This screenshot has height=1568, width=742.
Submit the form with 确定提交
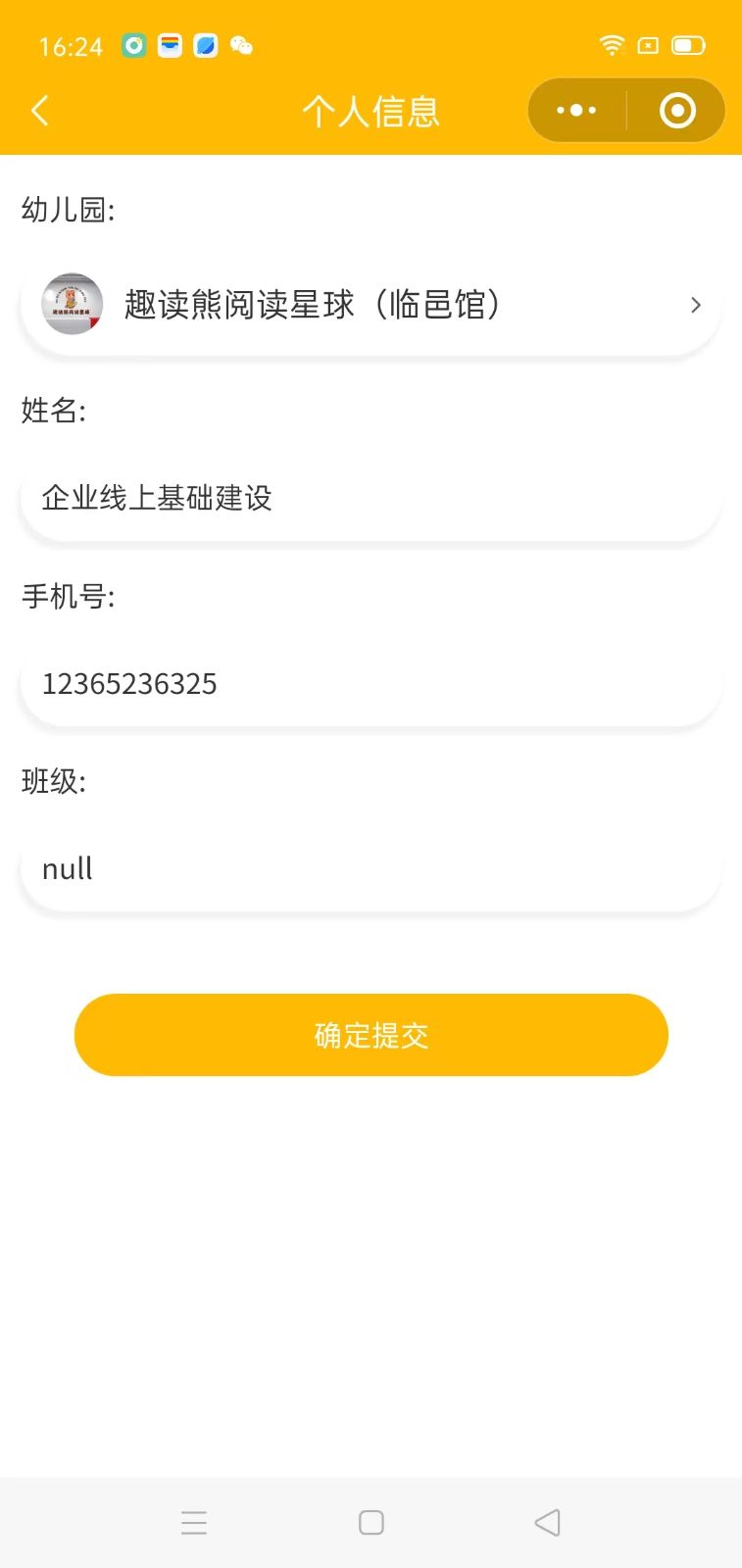coord(371,1035)
